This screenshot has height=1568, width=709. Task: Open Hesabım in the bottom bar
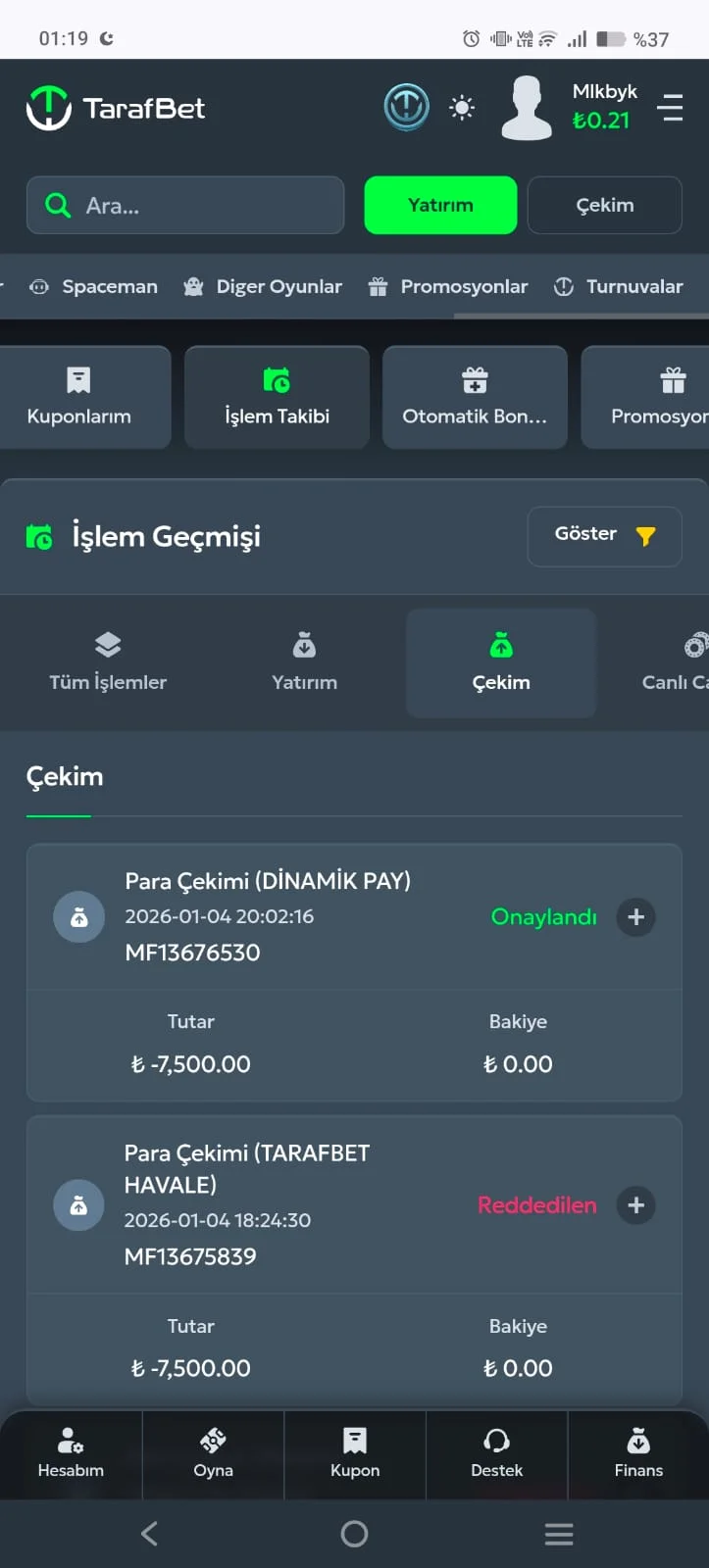[x=71, y=1453]
